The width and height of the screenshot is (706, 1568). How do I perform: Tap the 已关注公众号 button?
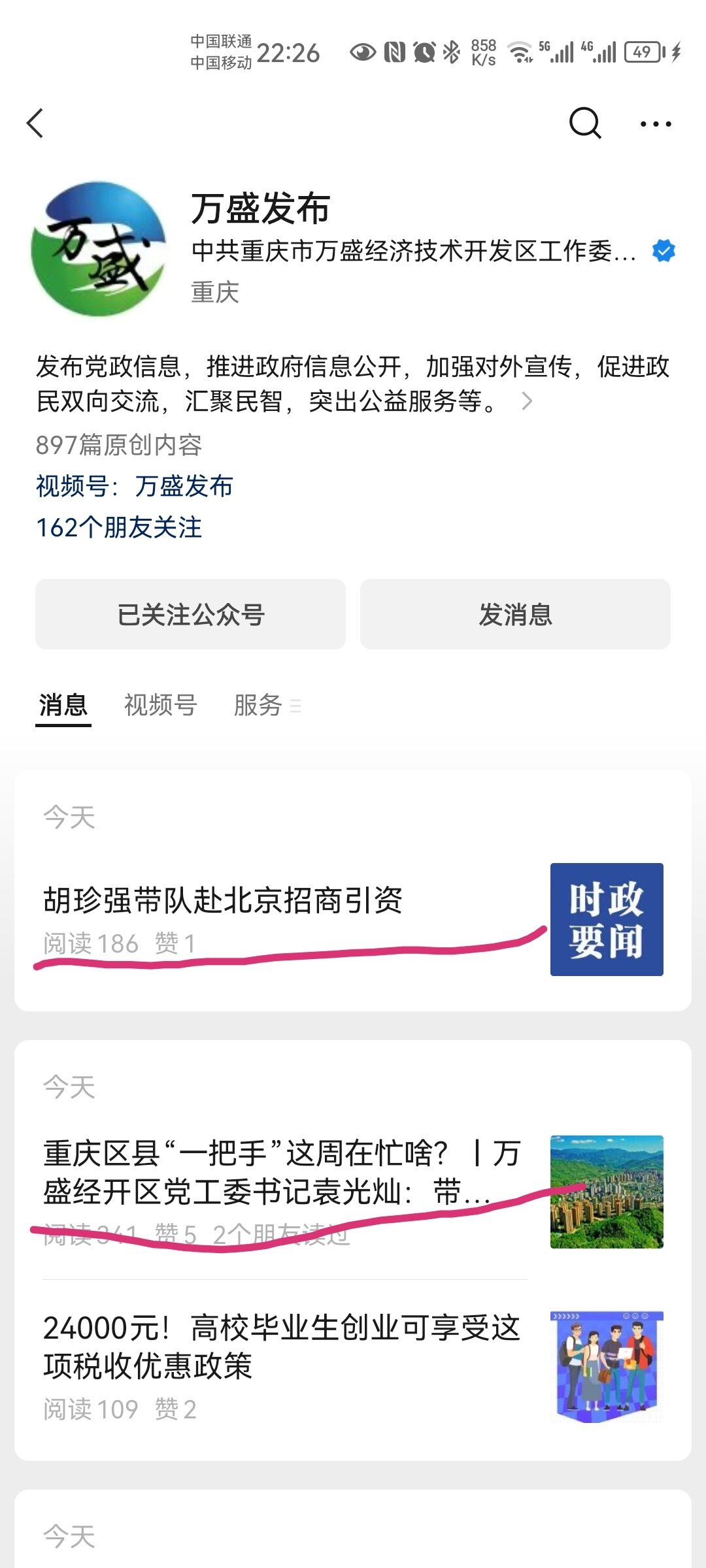[190, 614]
